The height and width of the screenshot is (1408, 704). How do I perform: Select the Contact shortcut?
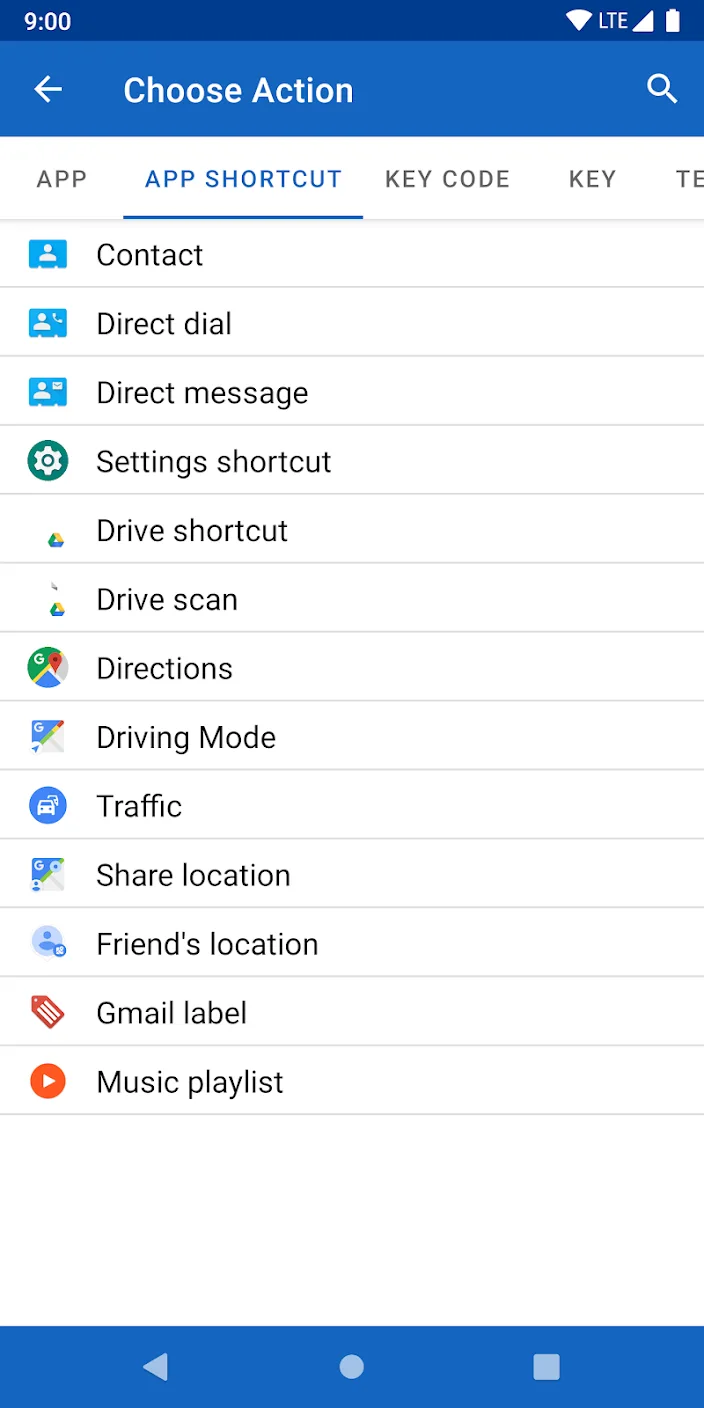click(150, 255)
